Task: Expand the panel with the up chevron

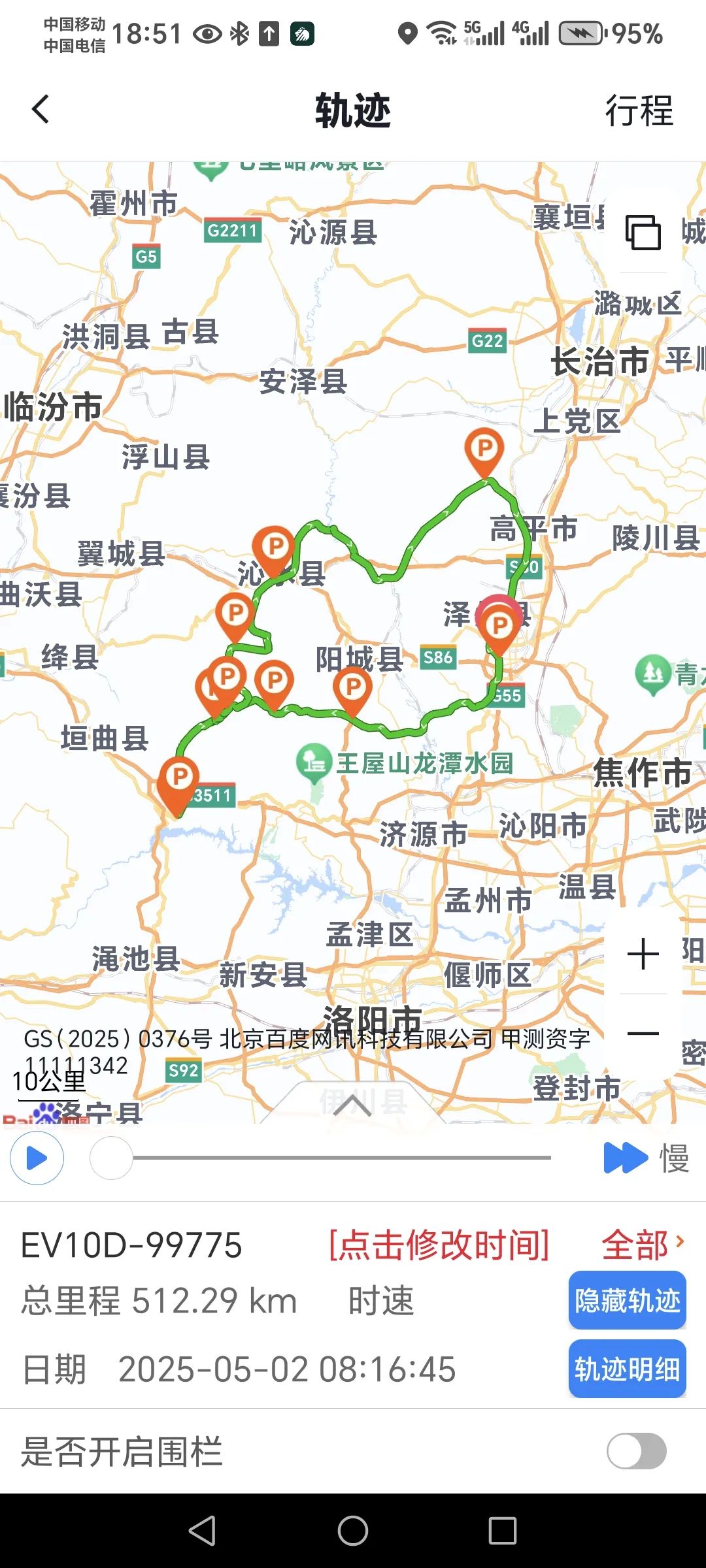Action: click(x=352, y=1105)
